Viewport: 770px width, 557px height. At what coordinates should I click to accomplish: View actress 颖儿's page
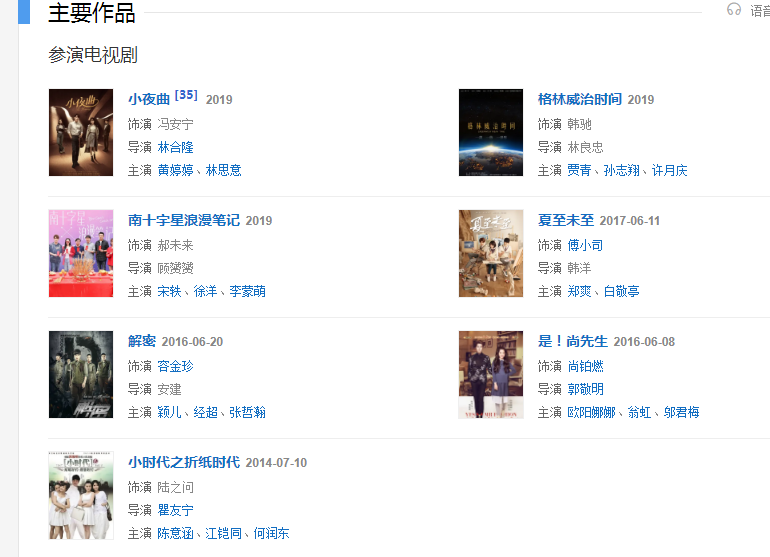pos(169,412)
